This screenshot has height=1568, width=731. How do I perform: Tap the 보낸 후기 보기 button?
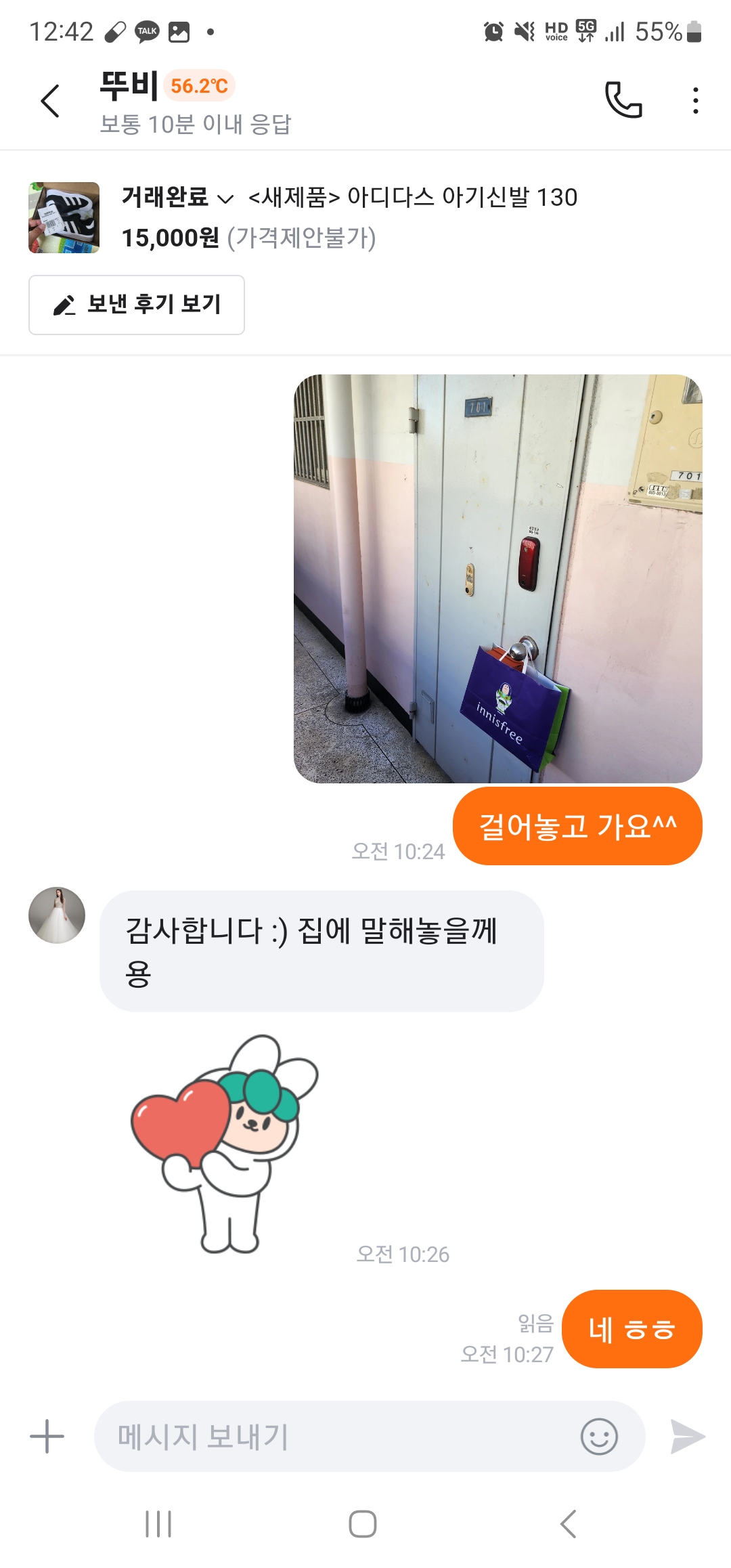click(137, 305)
